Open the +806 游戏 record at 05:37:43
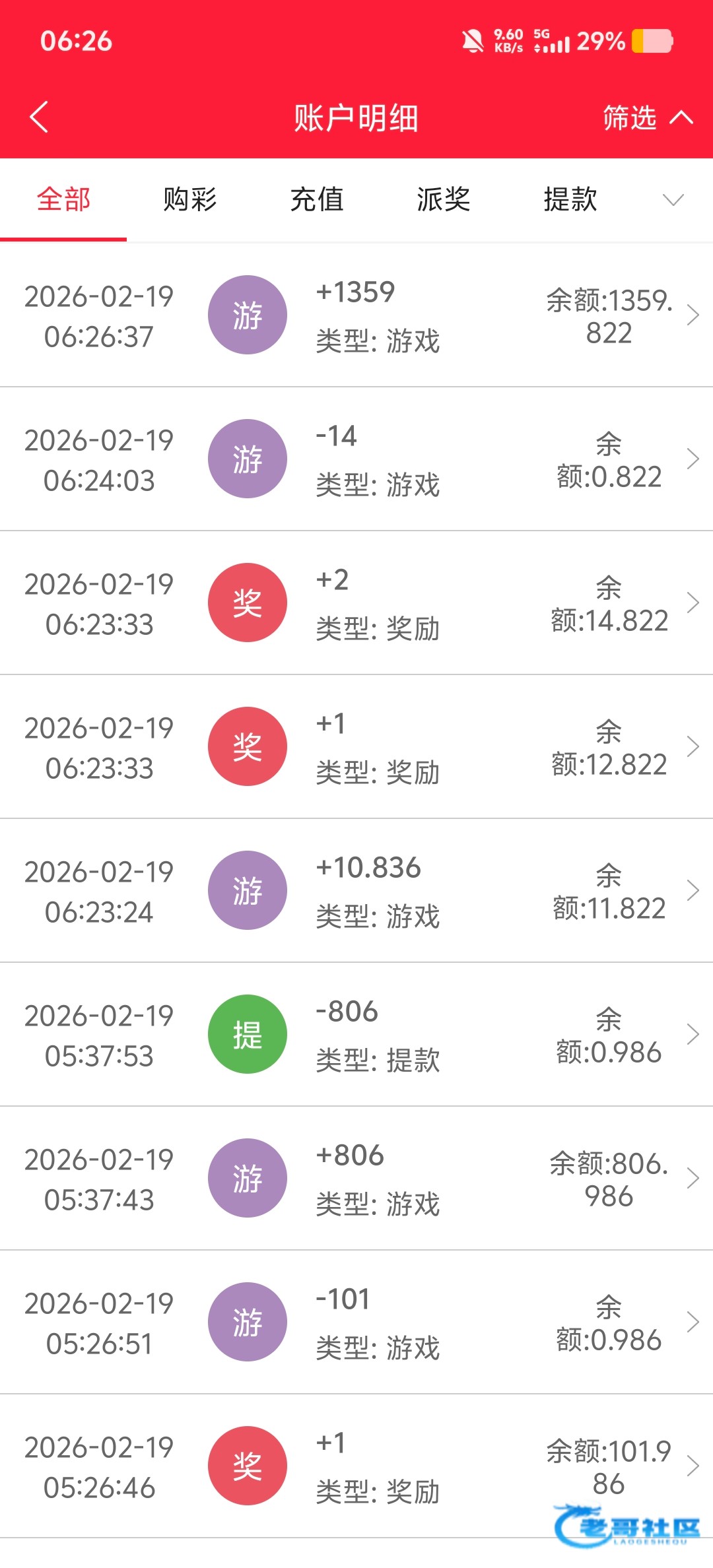 (356, 1179)
